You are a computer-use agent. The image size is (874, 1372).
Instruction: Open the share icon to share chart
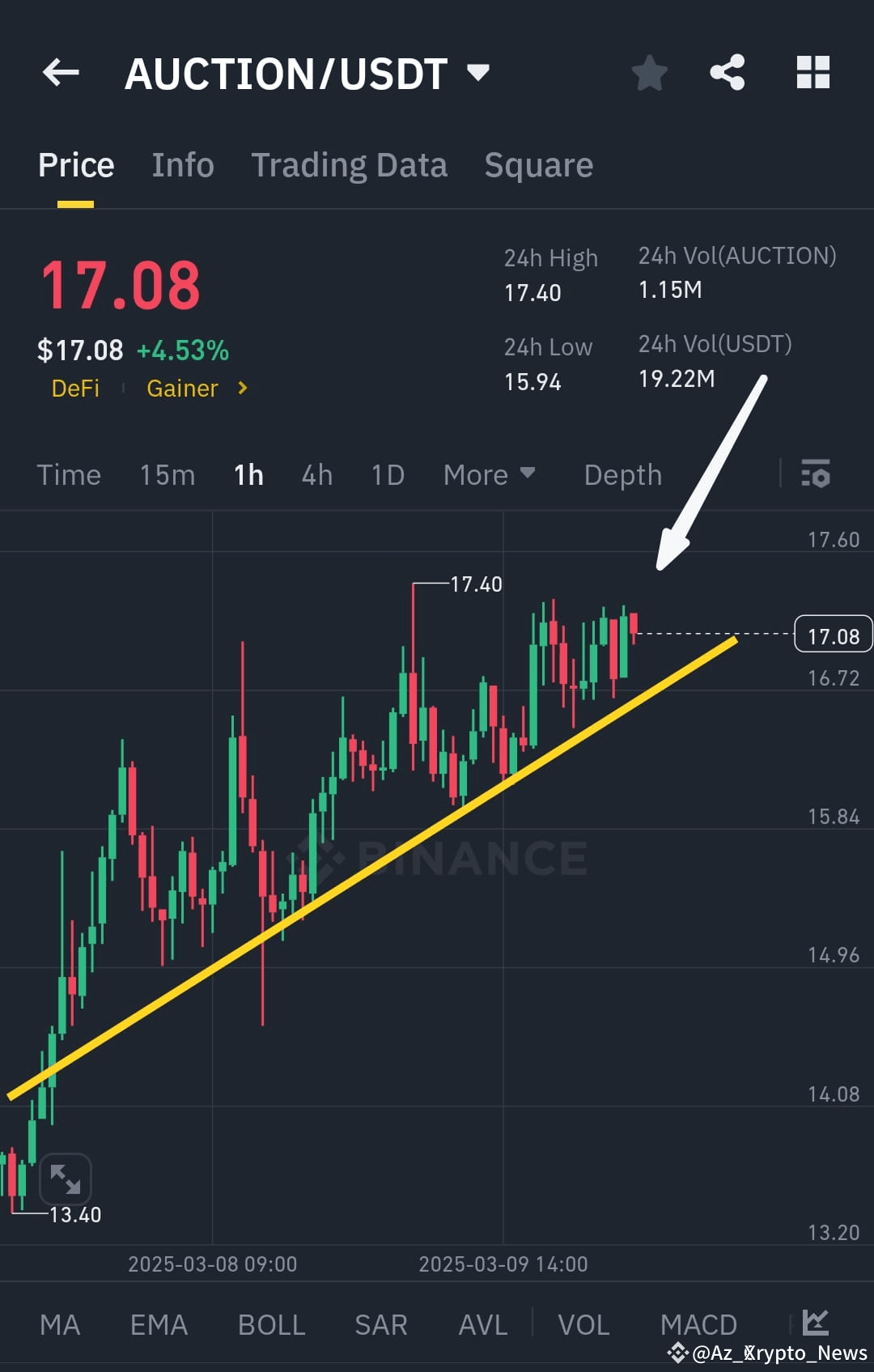728,73
